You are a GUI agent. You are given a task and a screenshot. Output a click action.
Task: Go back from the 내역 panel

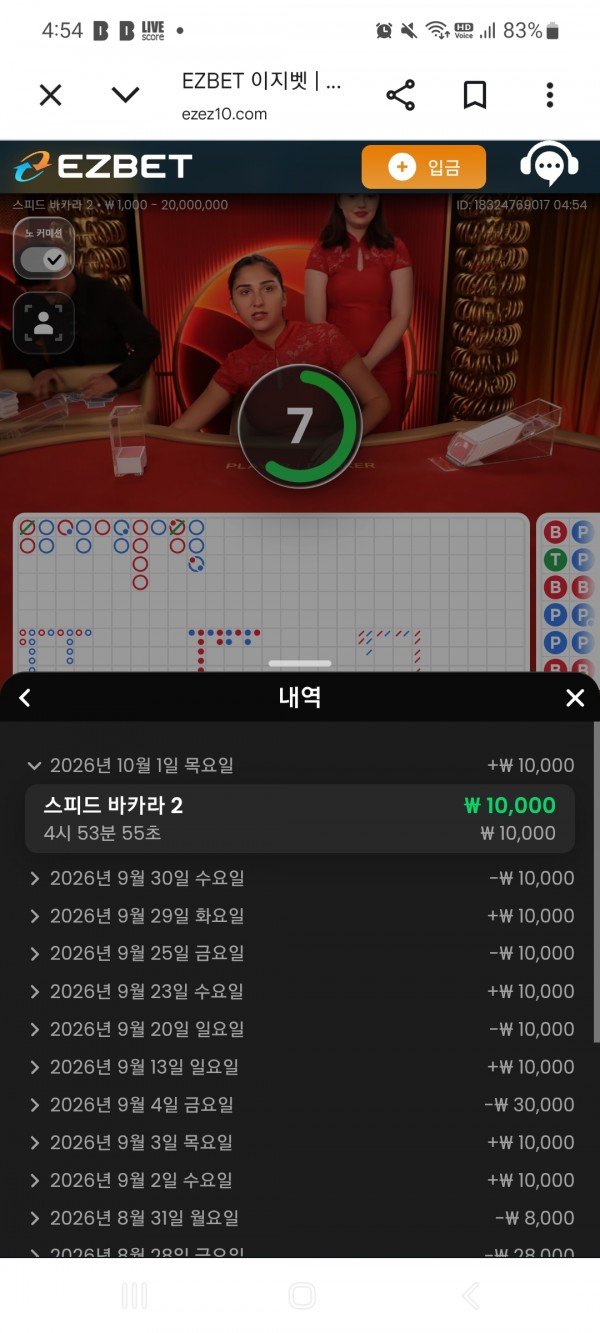point(25,698)
